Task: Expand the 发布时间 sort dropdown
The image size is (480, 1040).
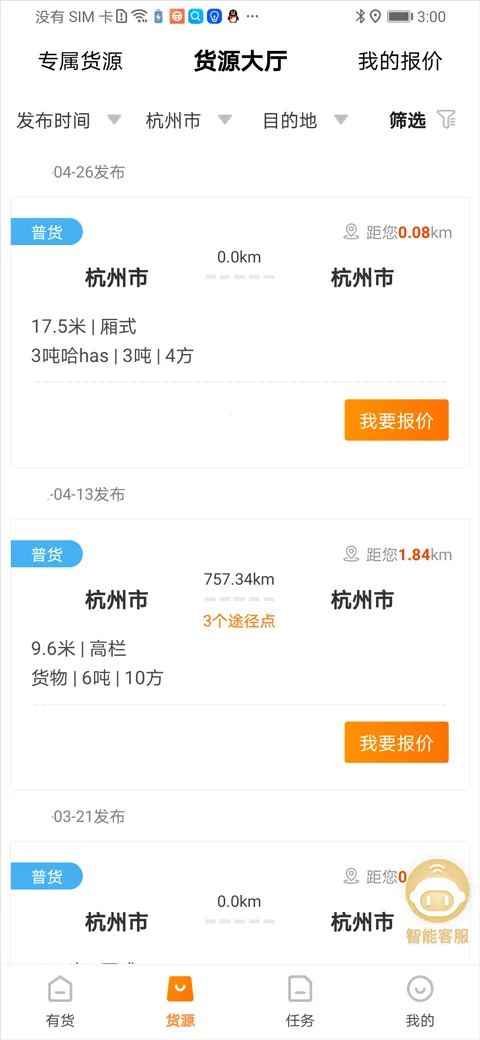Action: [x=69, y=121]
